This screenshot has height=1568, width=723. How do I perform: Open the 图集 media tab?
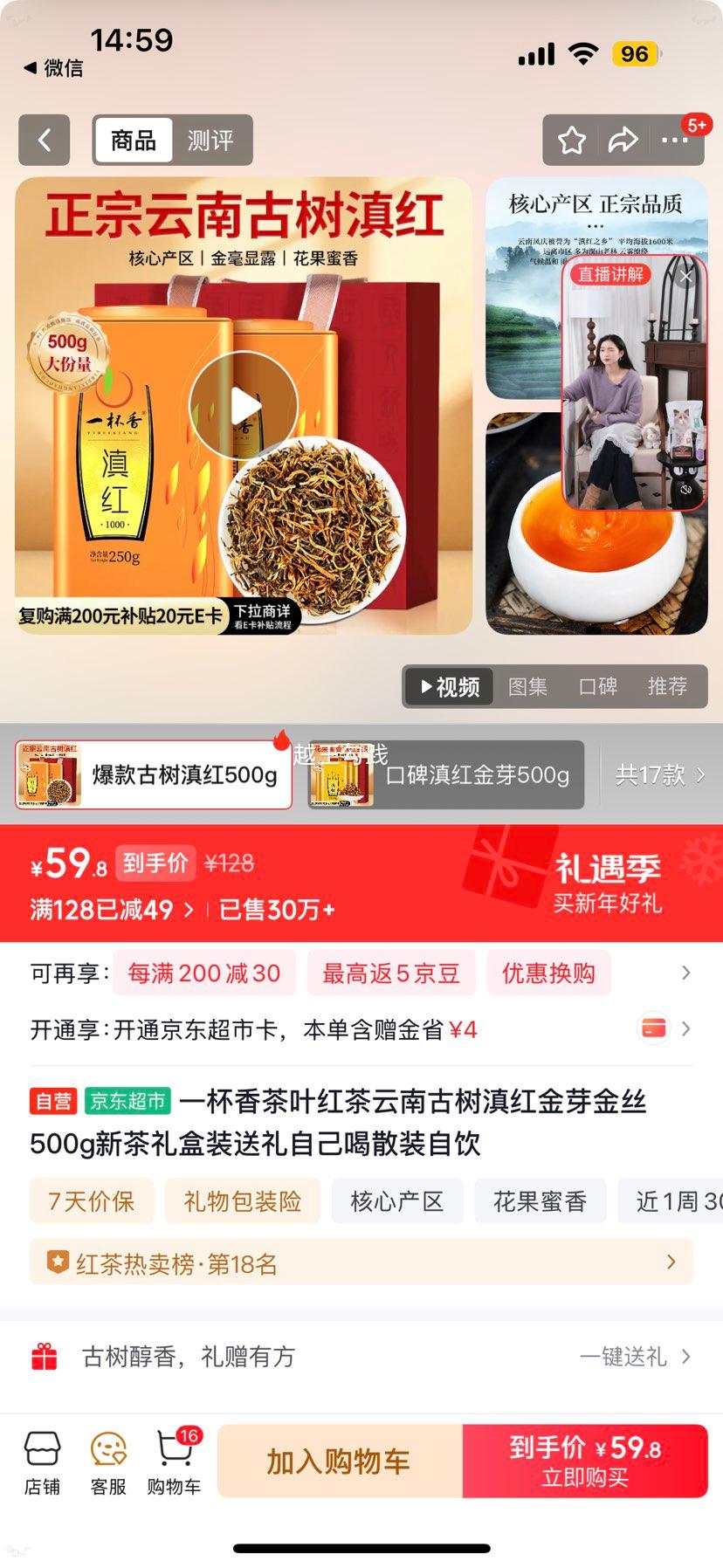point(528,687)
